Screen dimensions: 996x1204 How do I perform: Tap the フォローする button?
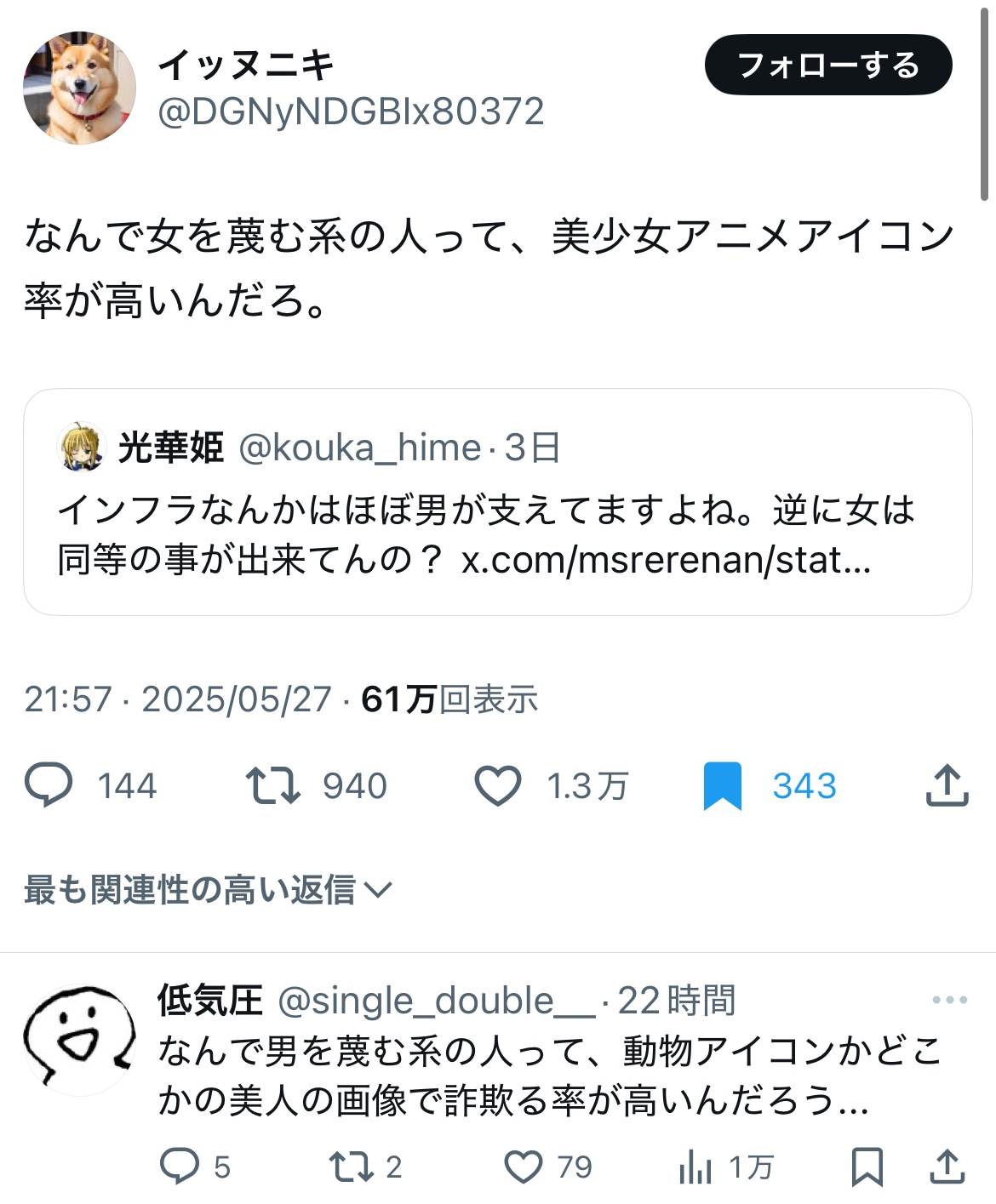pyautogui.click(x=827, y=65)
